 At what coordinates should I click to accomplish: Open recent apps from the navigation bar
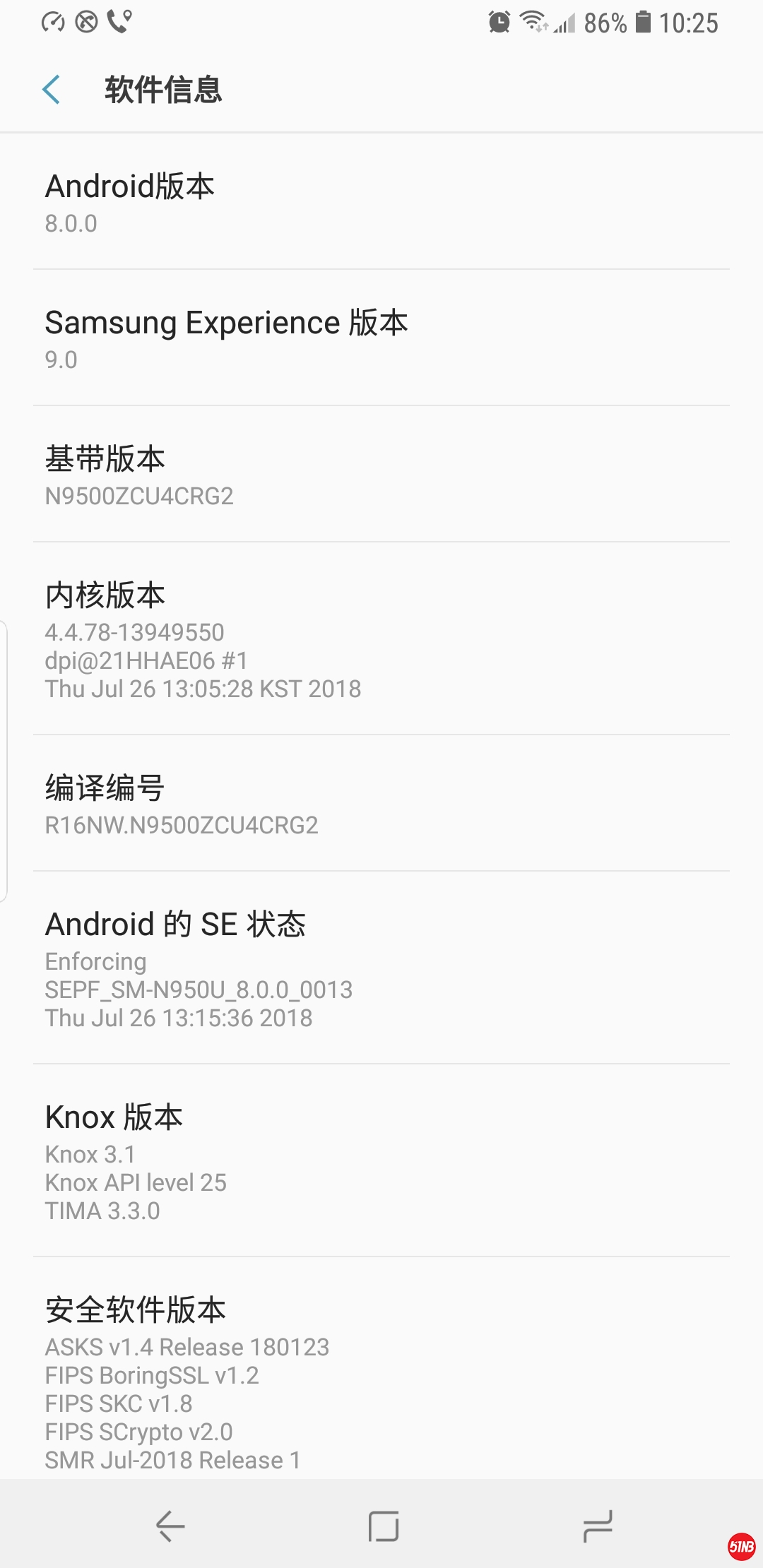click(x=597, y=1526)
